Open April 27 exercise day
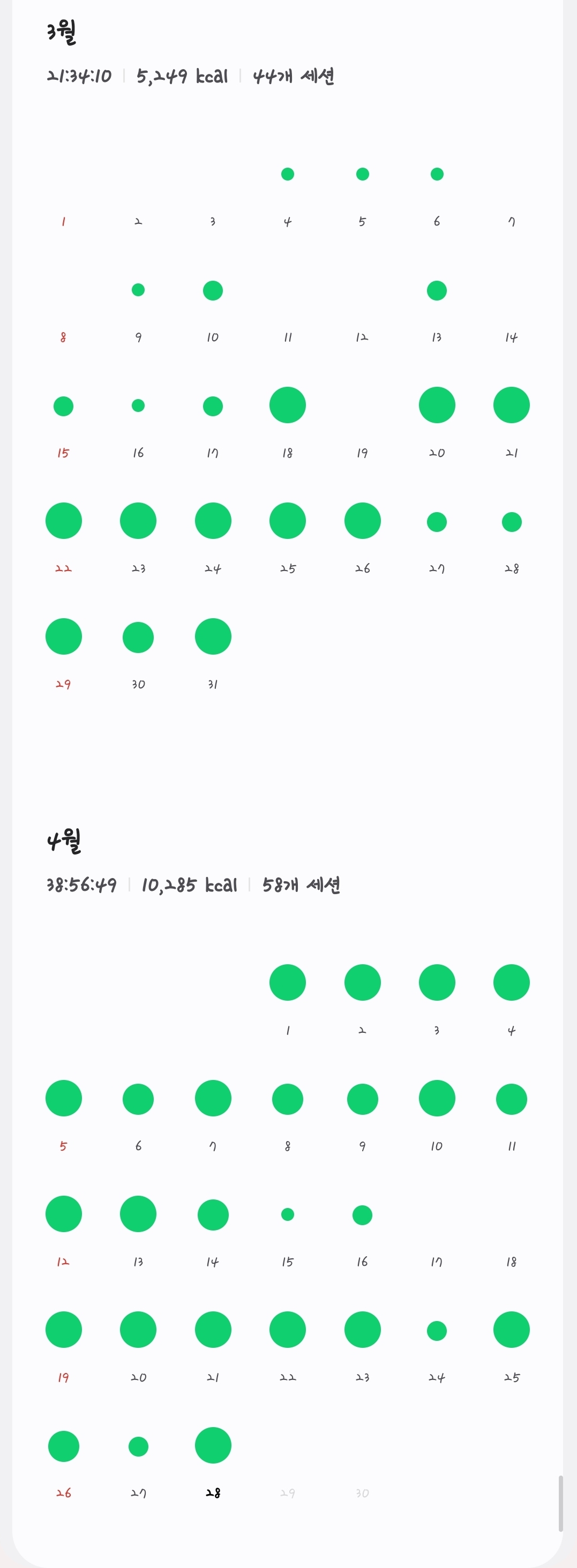 tap(138, 1446)
